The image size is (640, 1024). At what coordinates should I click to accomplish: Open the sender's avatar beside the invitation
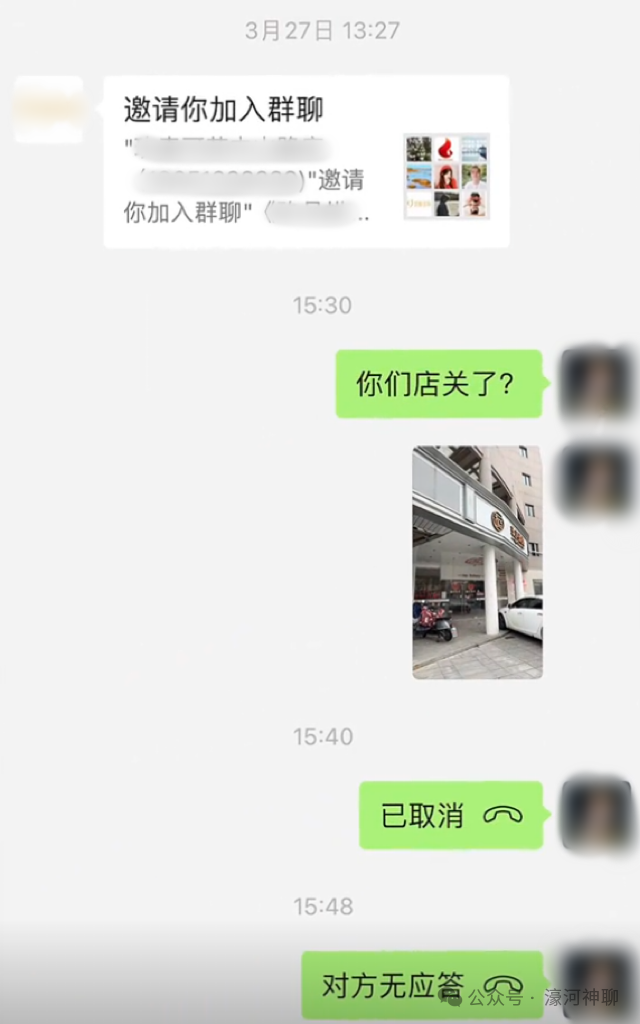49,108
